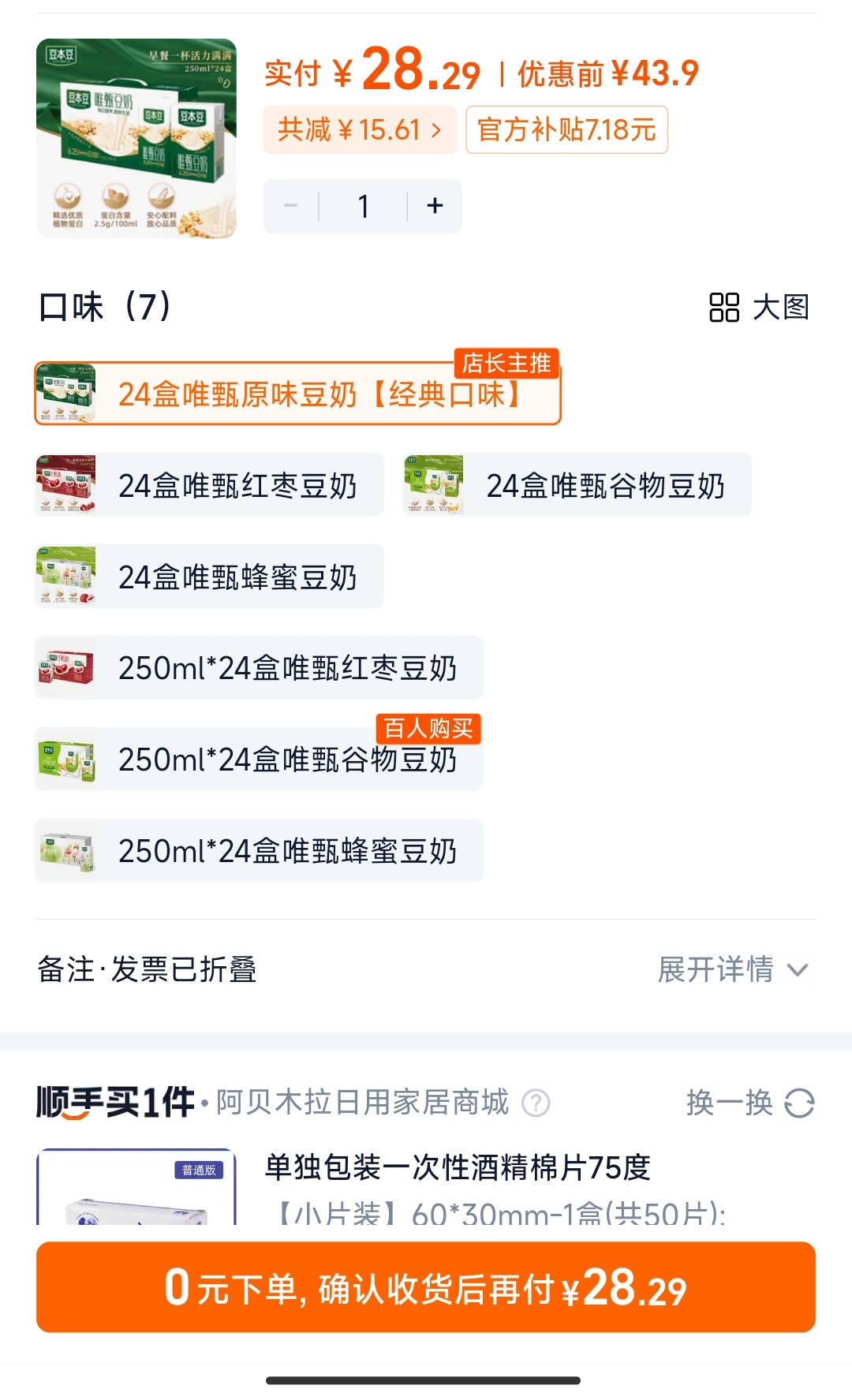Screen dimensions: 852x1400
Task: Select the 24盒唯甄蜂蜜豆奶 flavor
Action: (x=209, y=577)
